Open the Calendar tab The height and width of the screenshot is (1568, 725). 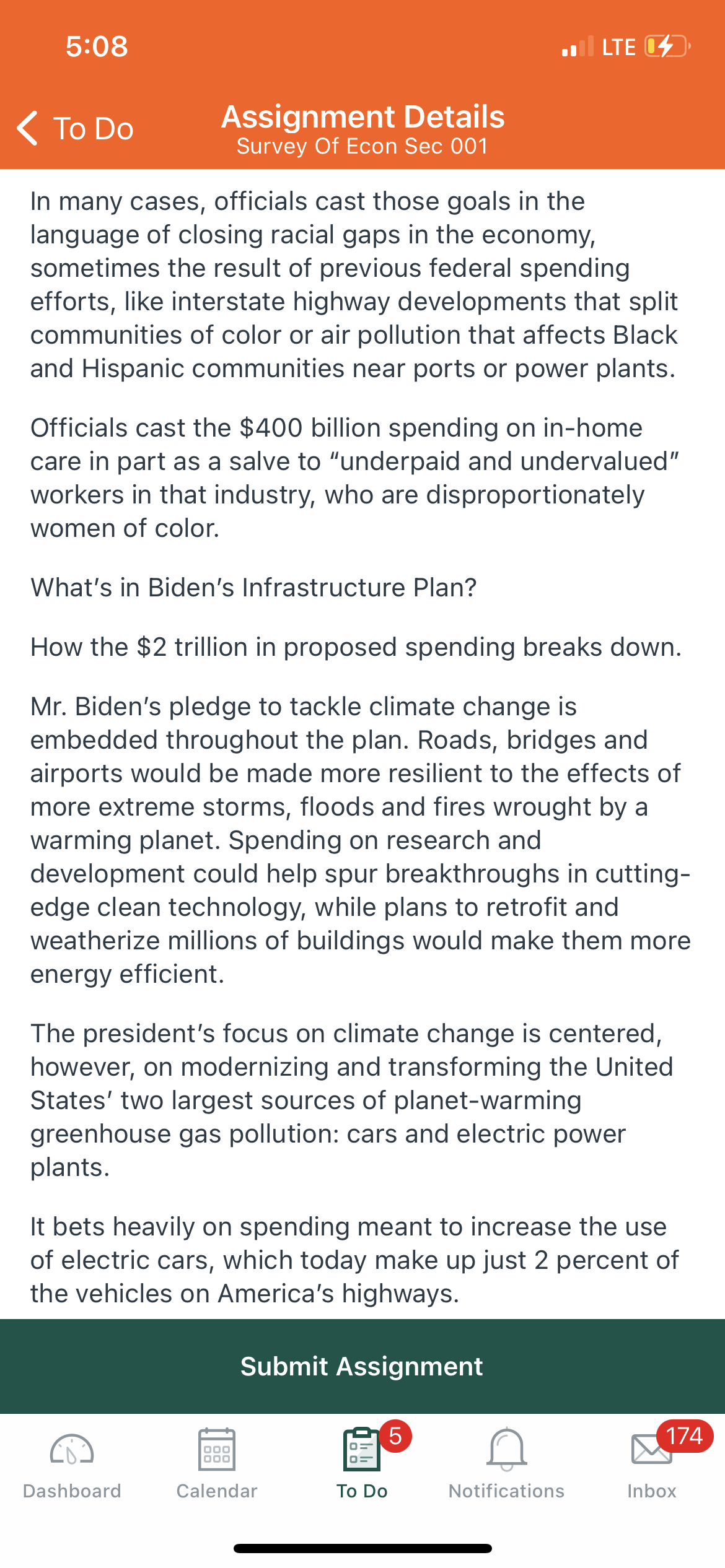pyautogui.click(x=217, y=1464)
